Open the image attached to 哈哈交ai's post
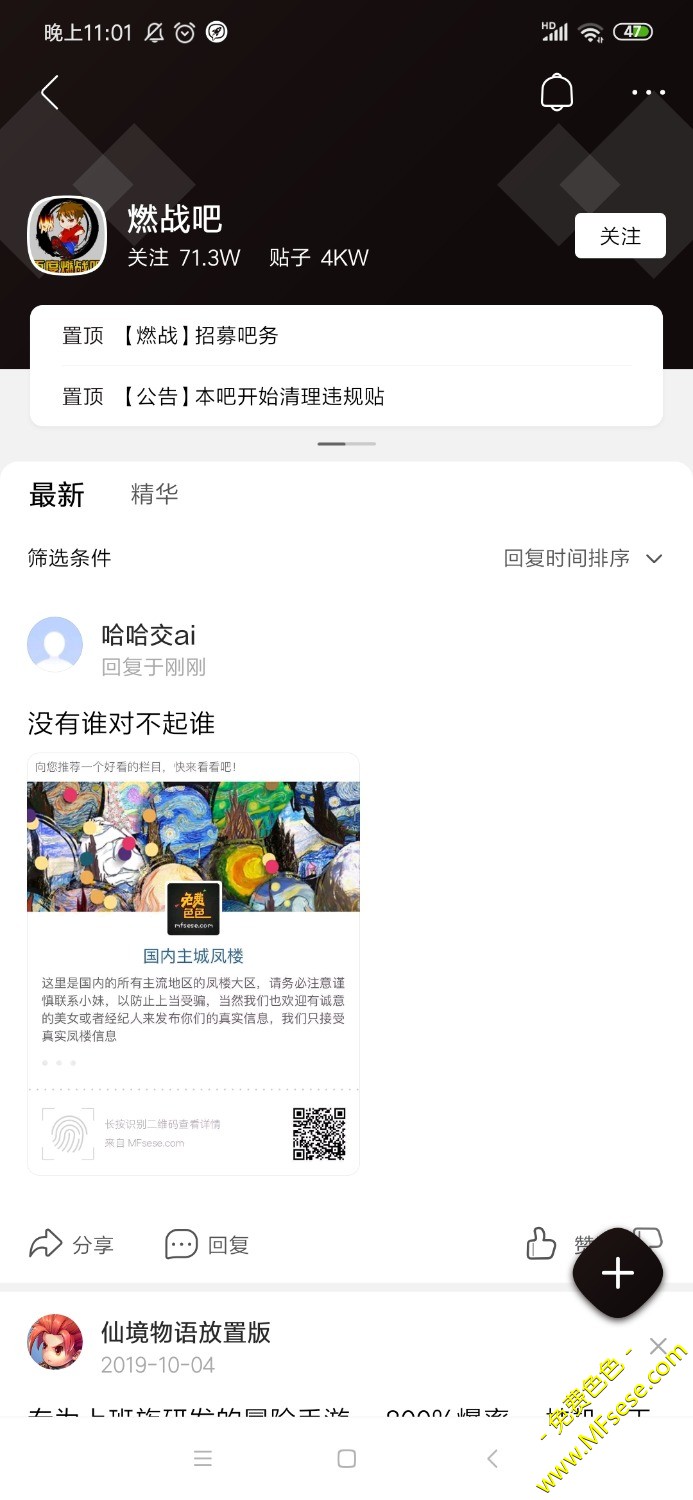The image size is (693, 1500). (193, 963)
